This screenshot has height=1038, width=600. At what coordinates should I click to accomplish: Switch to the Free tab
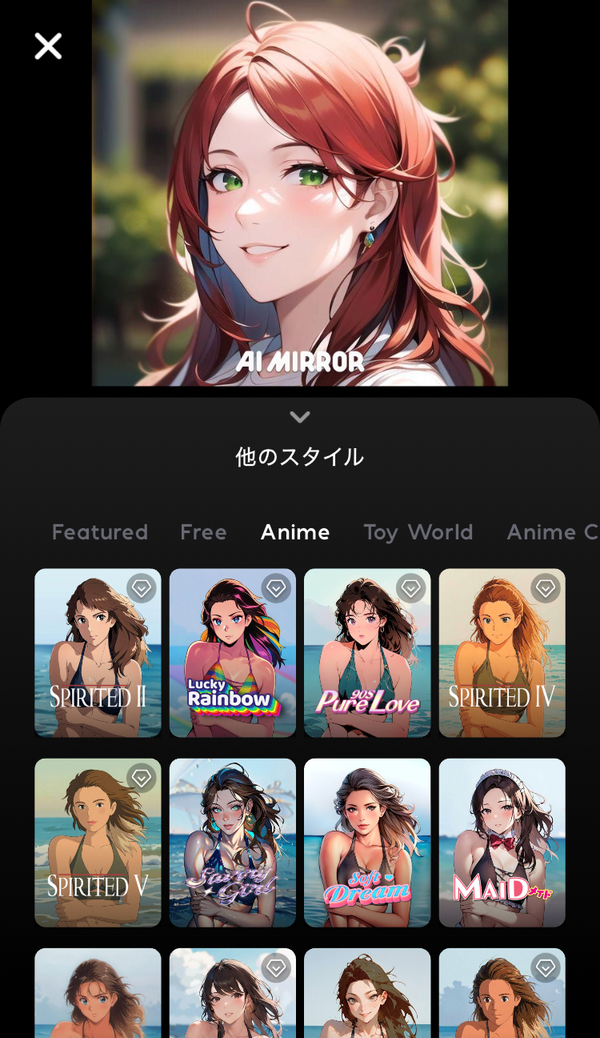click(203, 532)
